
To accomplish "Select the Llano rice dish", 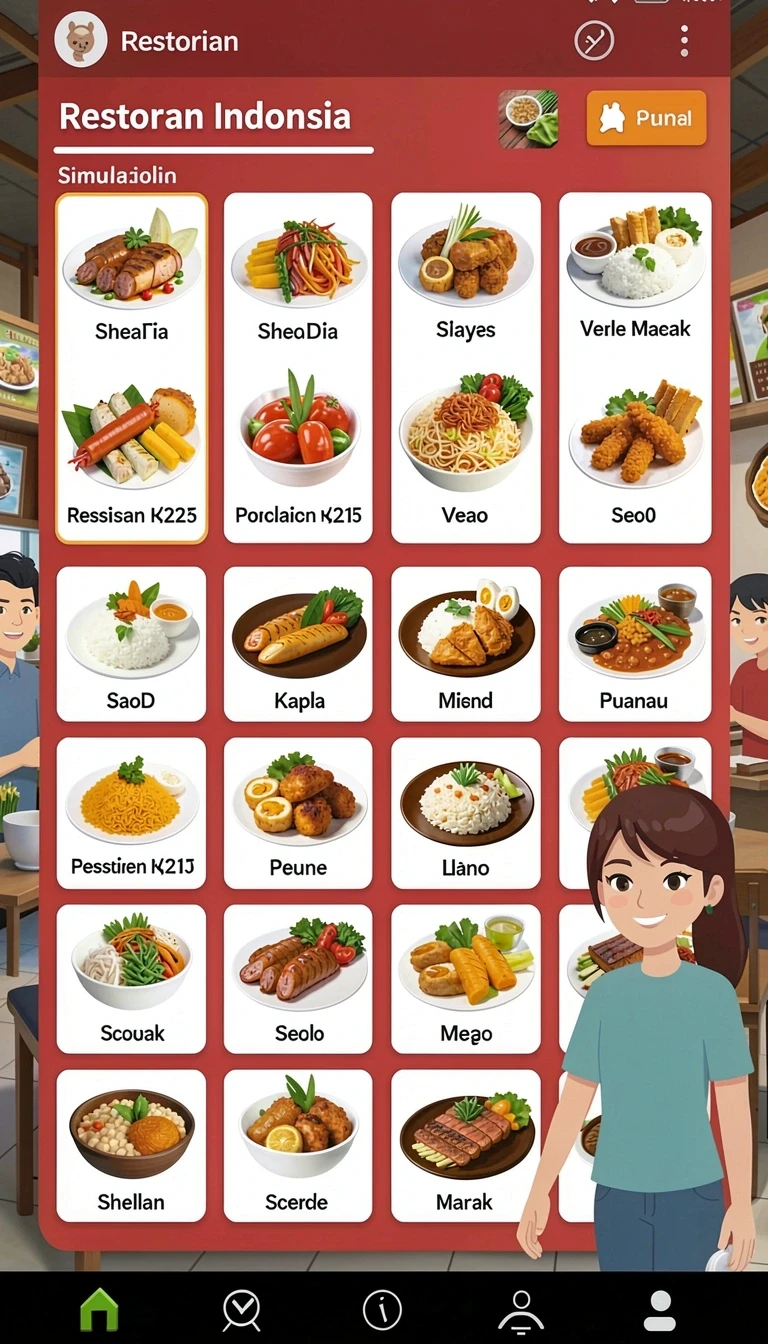I will 466,813.
